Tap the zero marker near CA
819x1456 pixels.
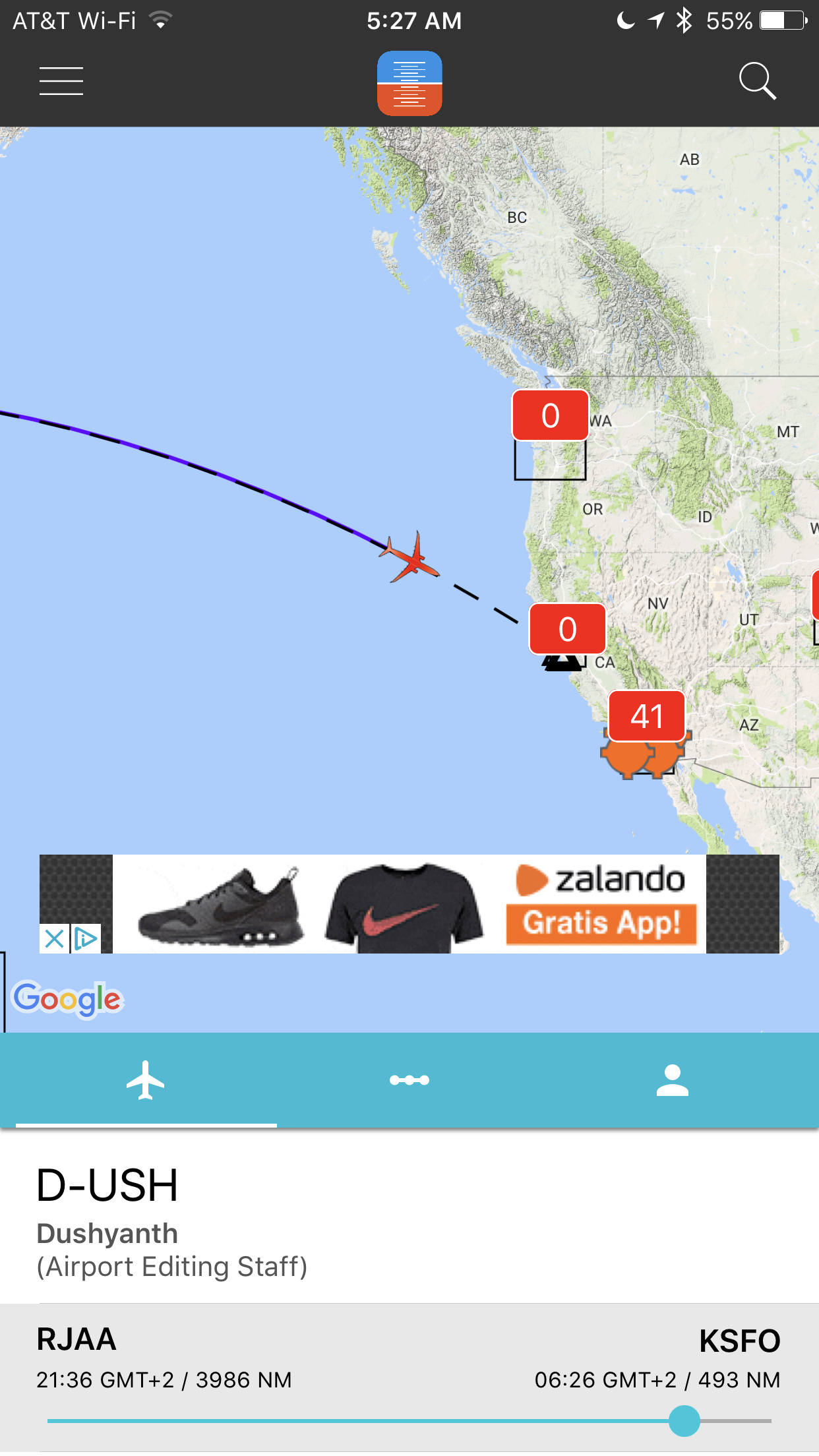point(567,629)
